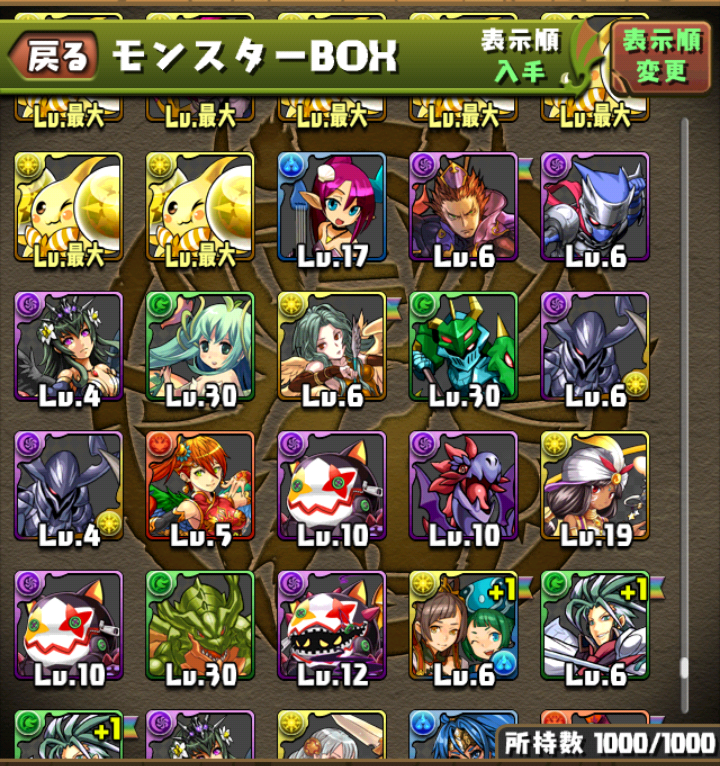Screen dimensions: 720x766
Task: Select the Lv.30 green armored knight
Action: [463, 347]
